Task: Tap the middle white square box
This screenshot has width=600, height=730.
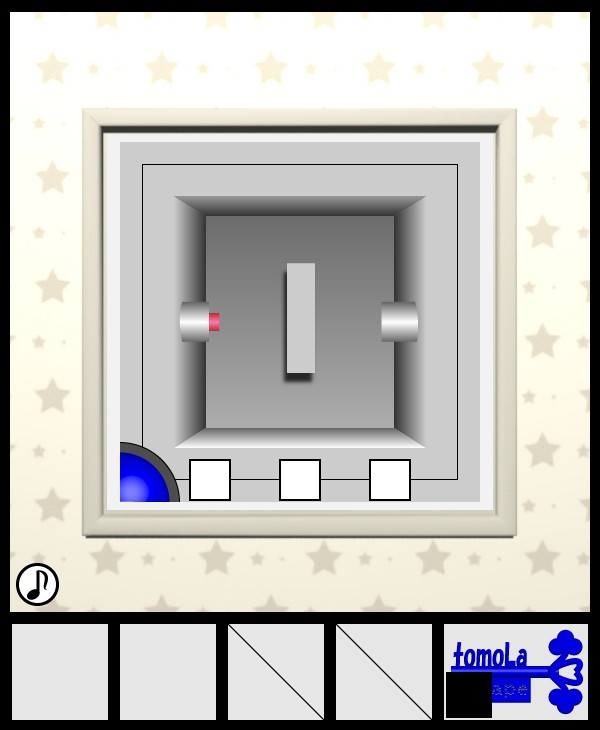Action: [x=300, y=480]
